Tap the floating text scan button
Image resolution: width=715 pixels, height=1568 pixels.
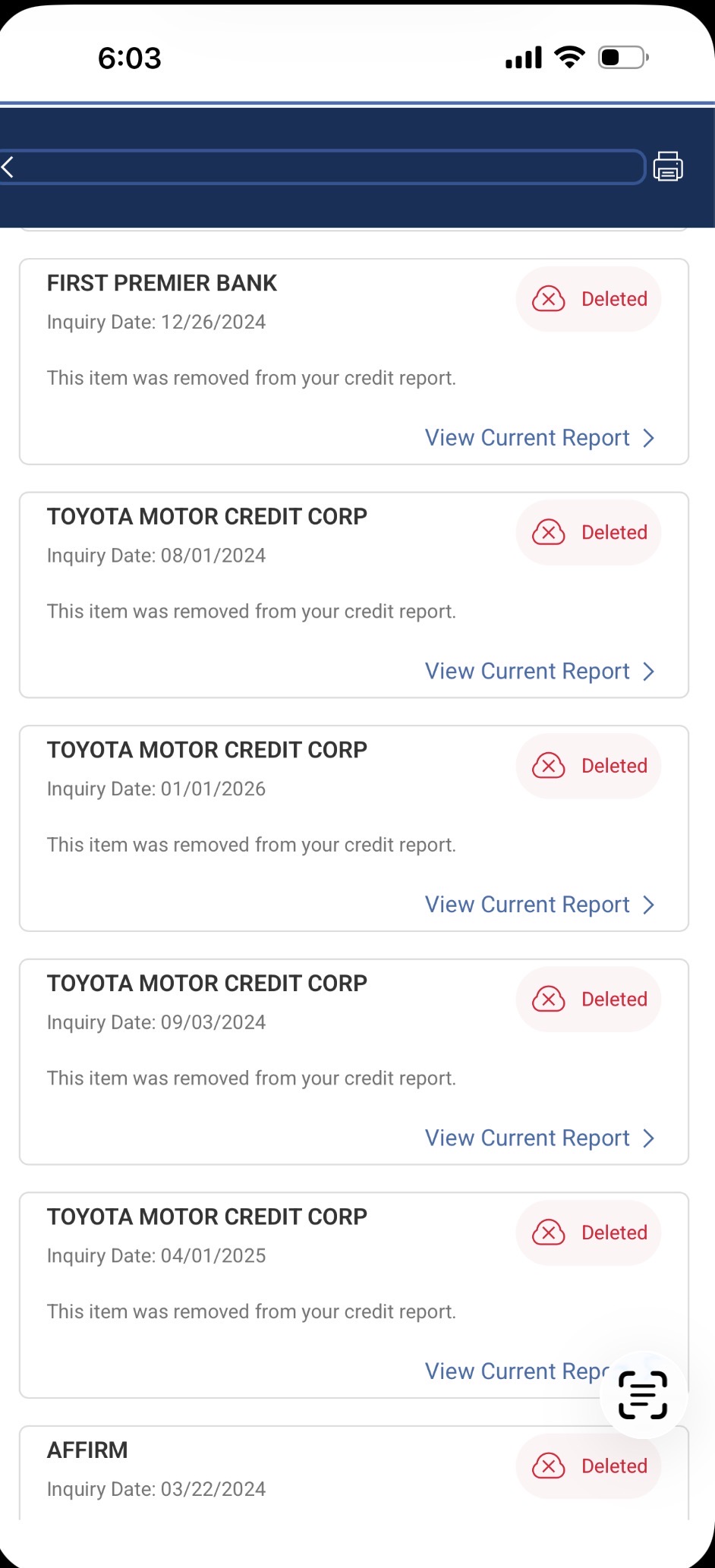tap(643, 1395)
